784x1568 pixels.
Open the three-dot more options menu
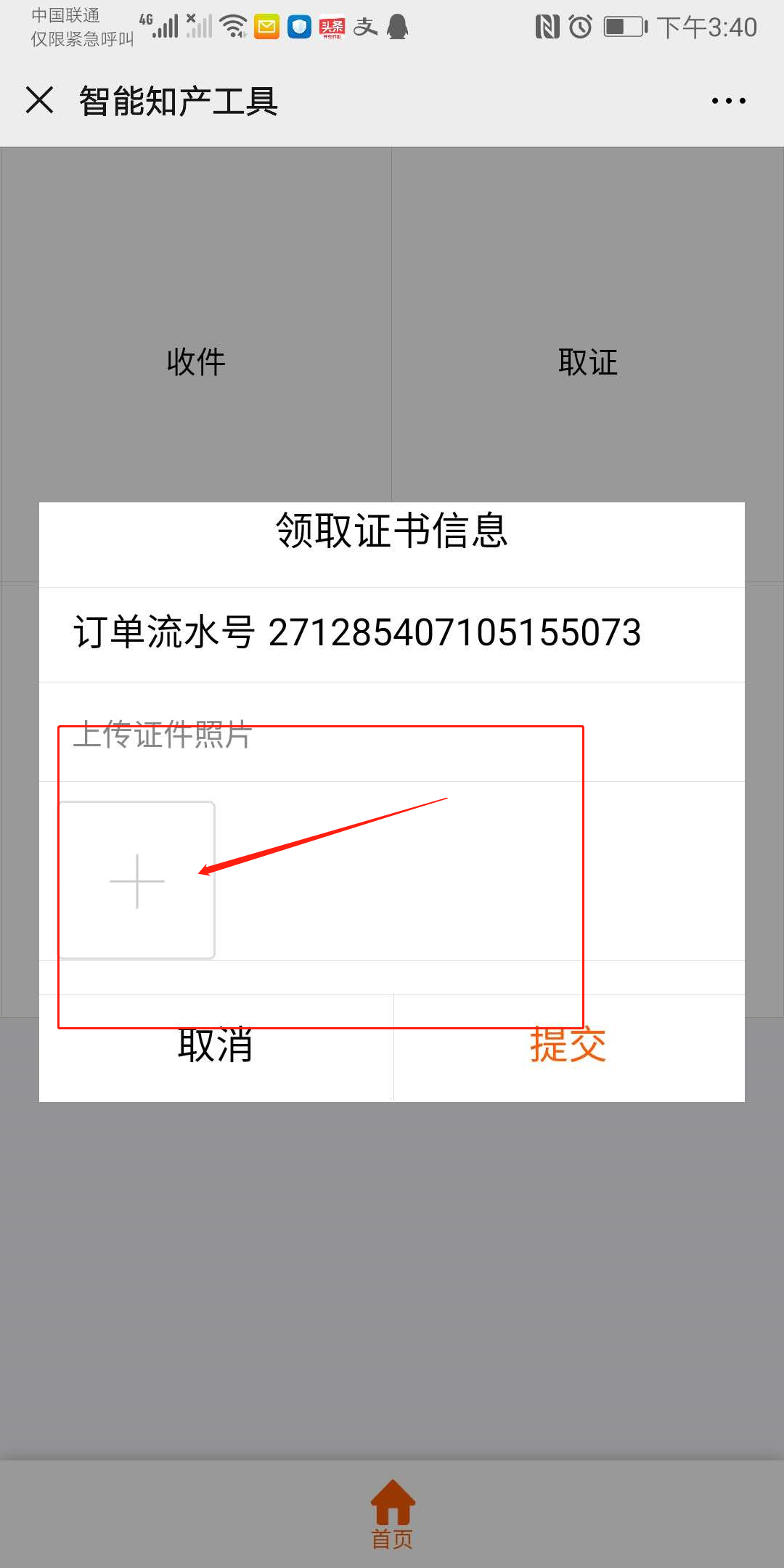tap(728, 101)
